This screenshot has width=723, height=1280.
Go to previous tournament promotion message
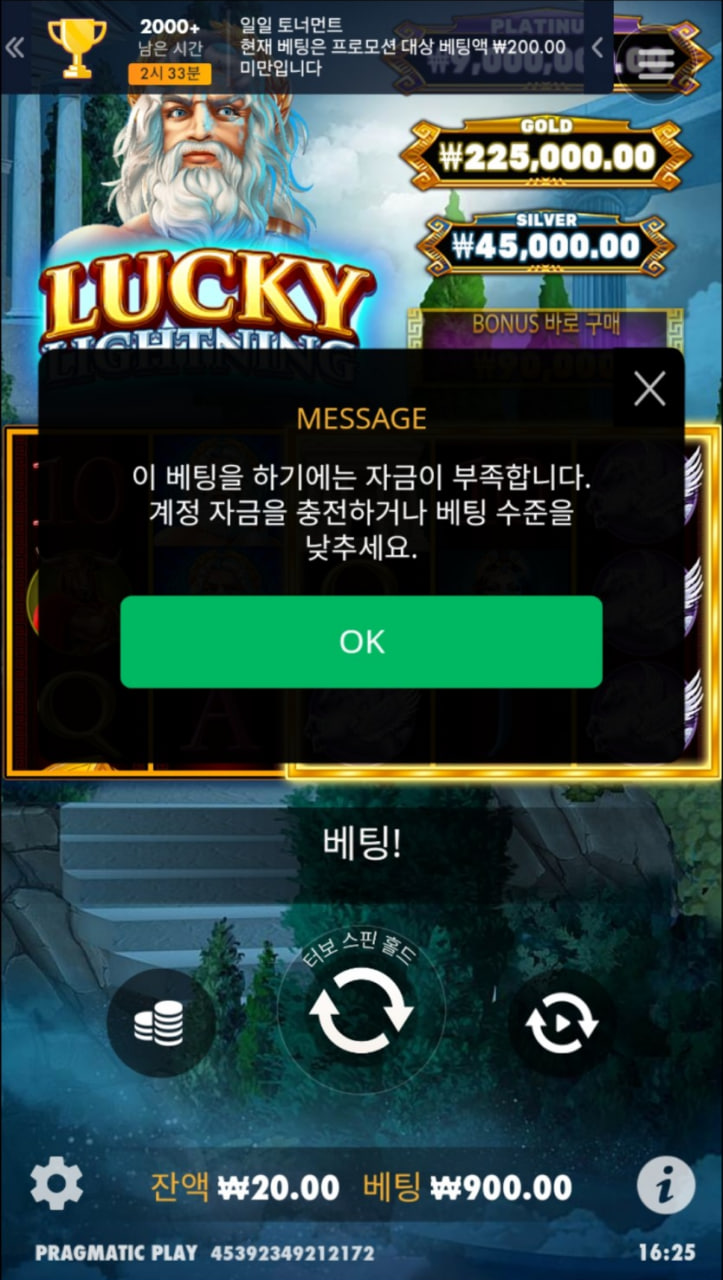tap(596, 47)
